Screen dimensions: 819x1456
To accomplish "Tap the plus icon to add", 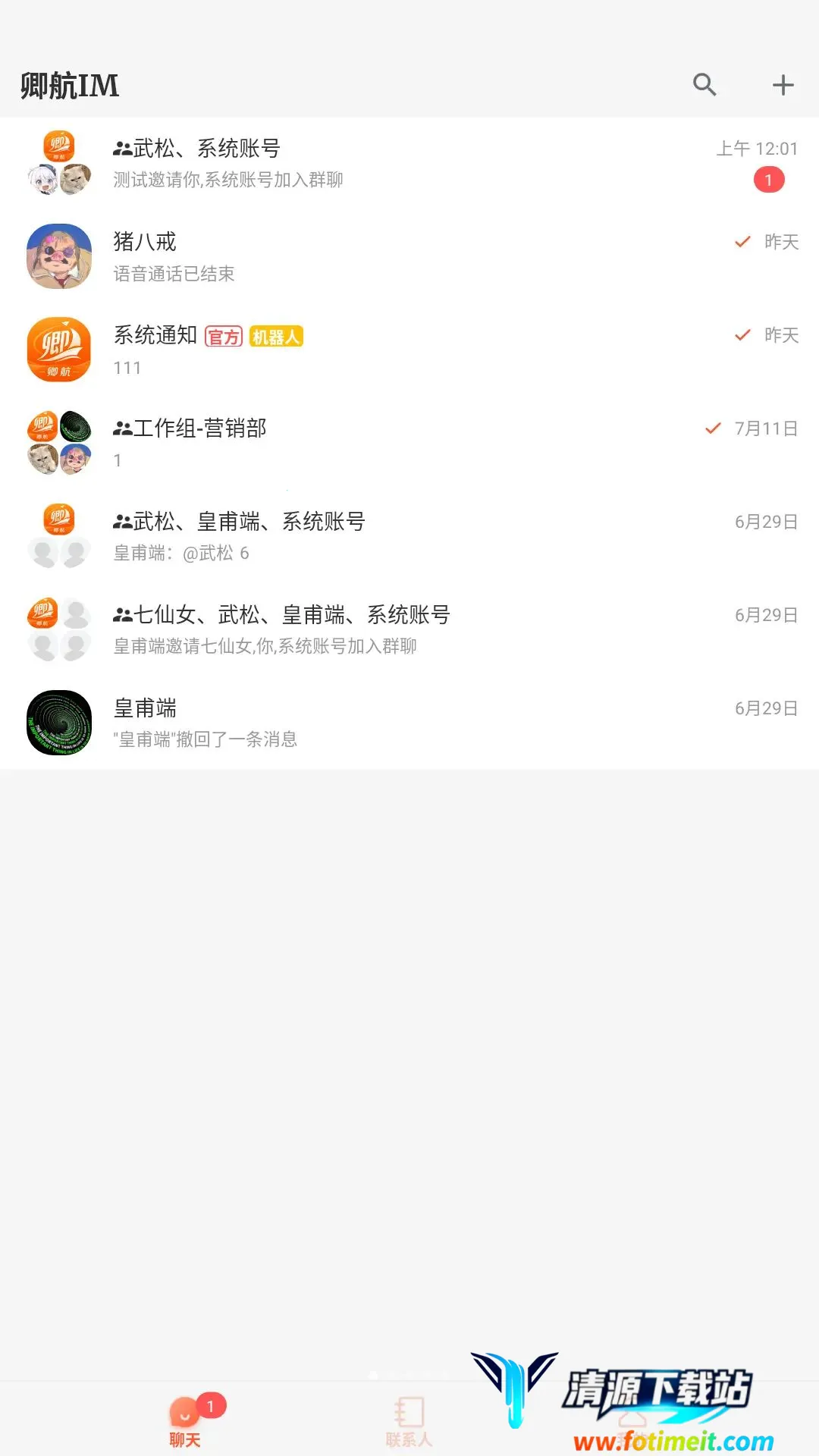I will (783, 84).
